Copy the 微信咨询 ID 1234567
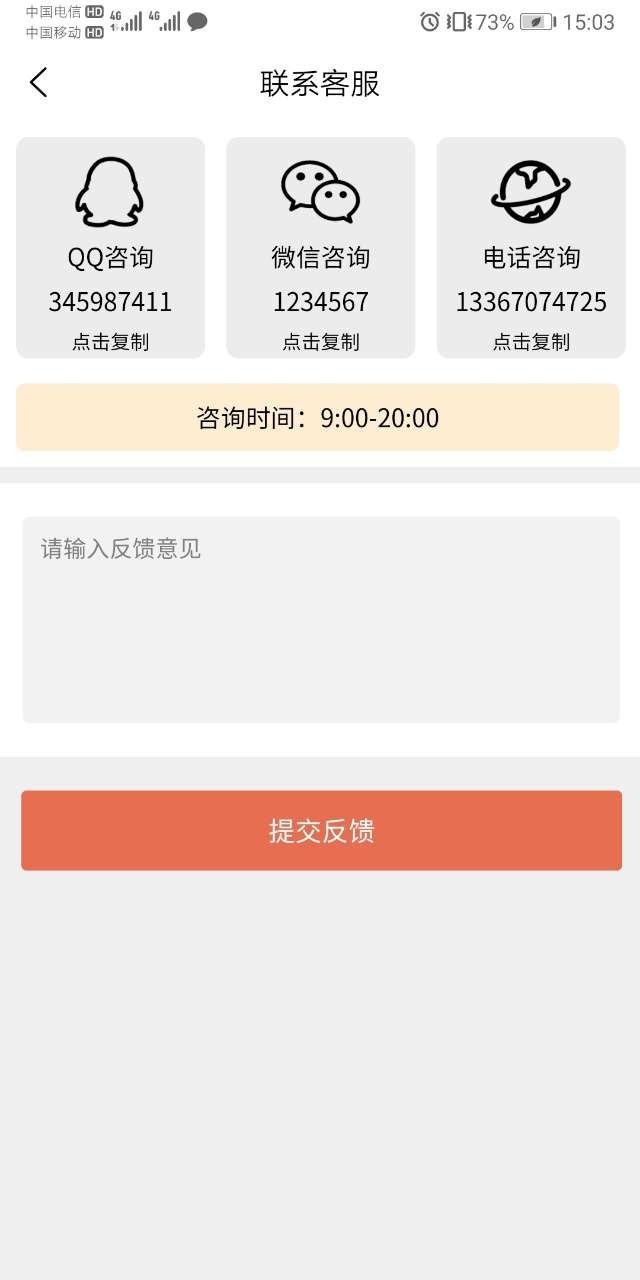This screenshot has width=640, height=1280. (320, 341)
